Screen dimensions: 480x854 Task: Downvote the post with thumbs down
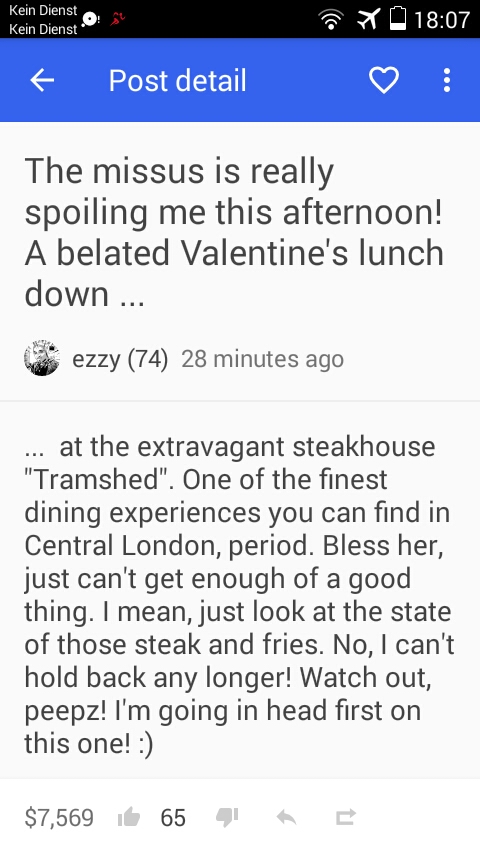227,817
